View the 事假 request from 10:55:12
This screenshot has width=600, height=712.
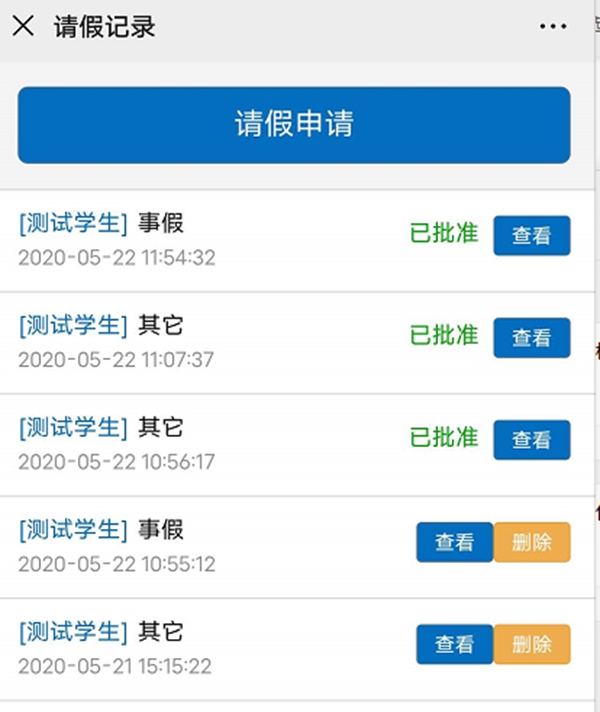click(x=454, y=542)
